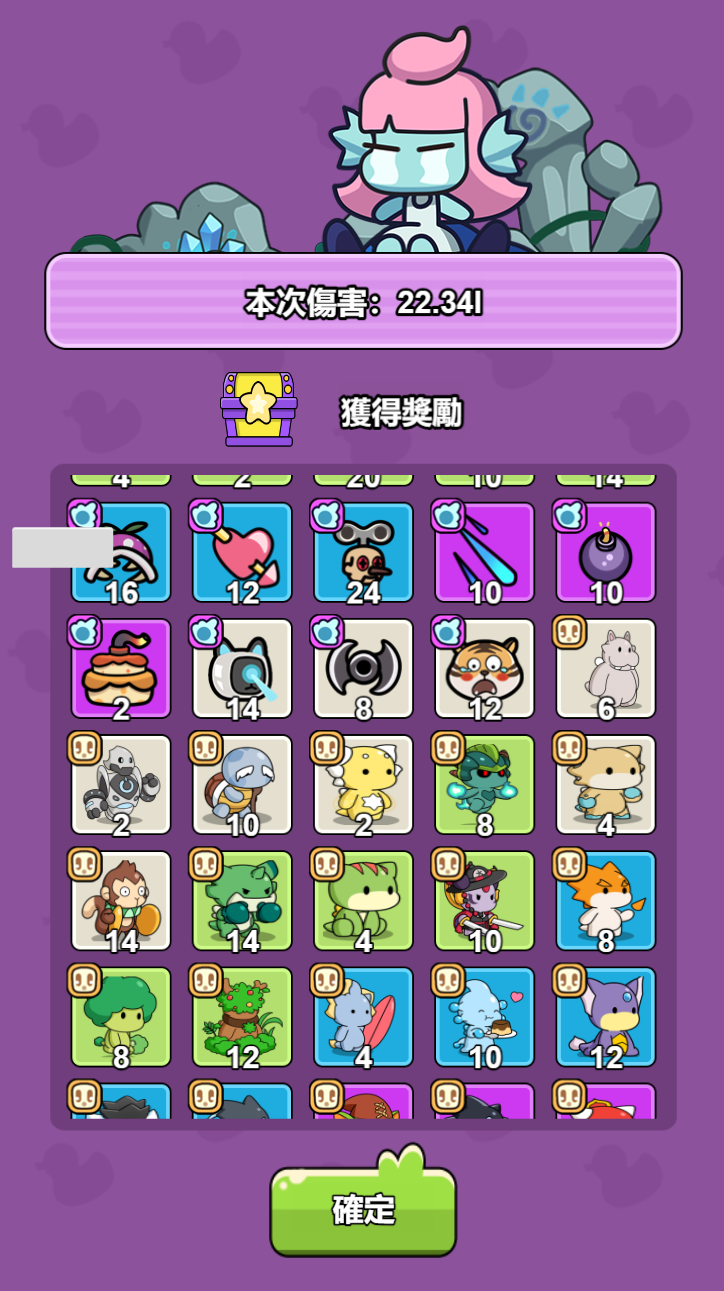Viewport: 724px width, 1291px height.
Task: Select the broccoli creature reward tile
Action: (121, 1016)
